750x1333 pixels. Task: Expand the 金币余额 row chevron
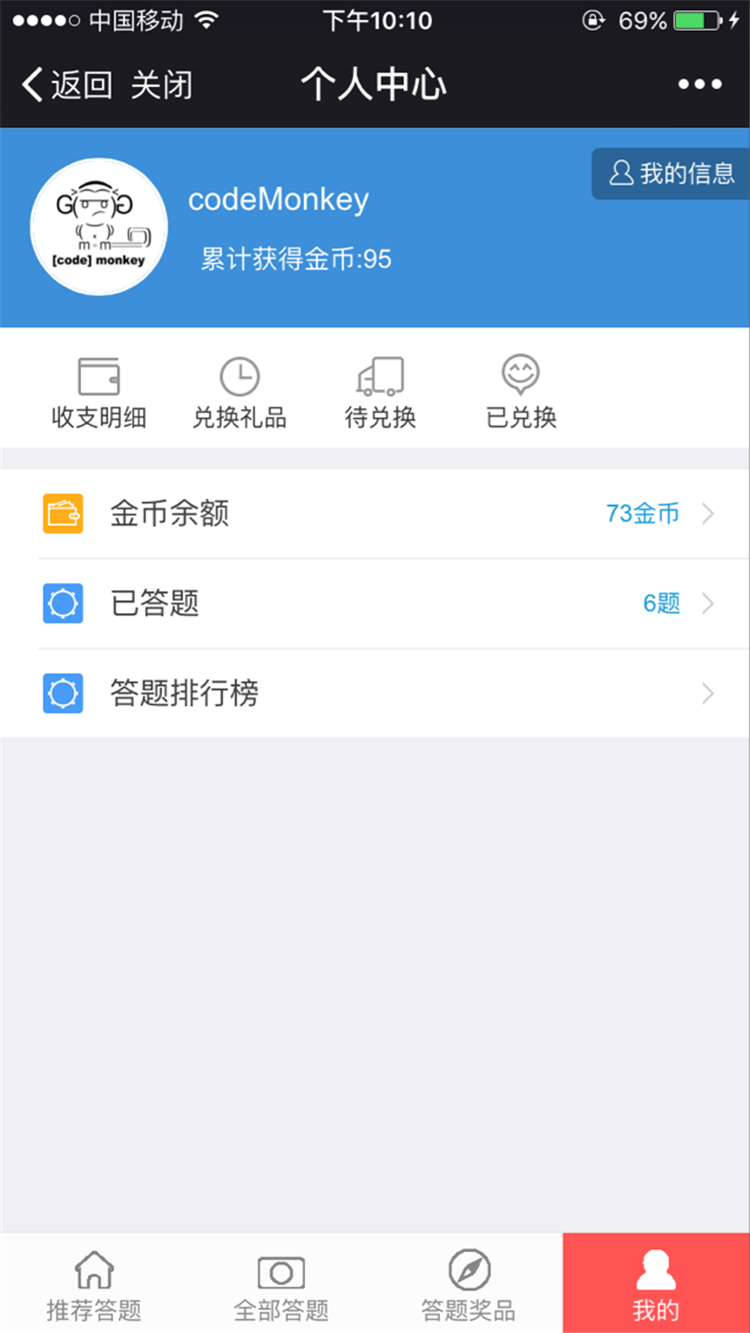coord(709,513)
